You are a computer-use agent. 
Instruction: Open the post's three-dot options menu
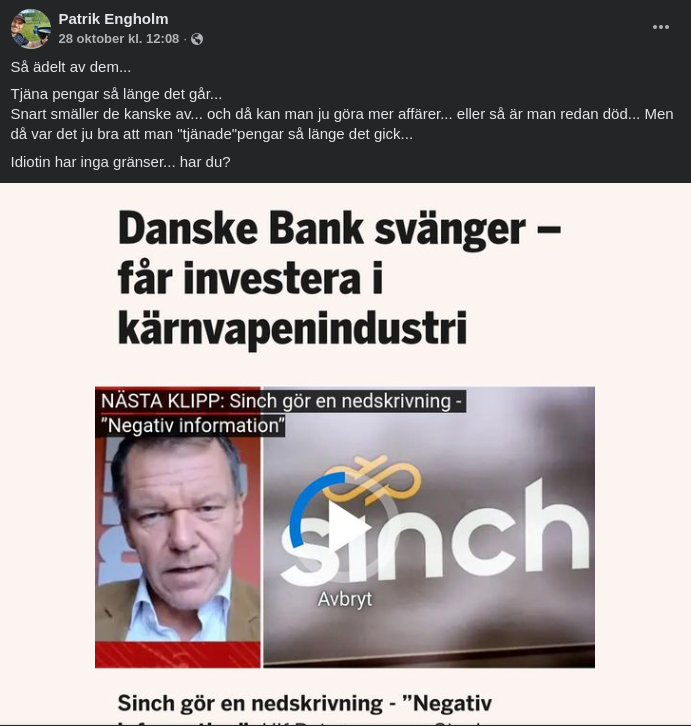pyautogui.click(x=660, y=28)
